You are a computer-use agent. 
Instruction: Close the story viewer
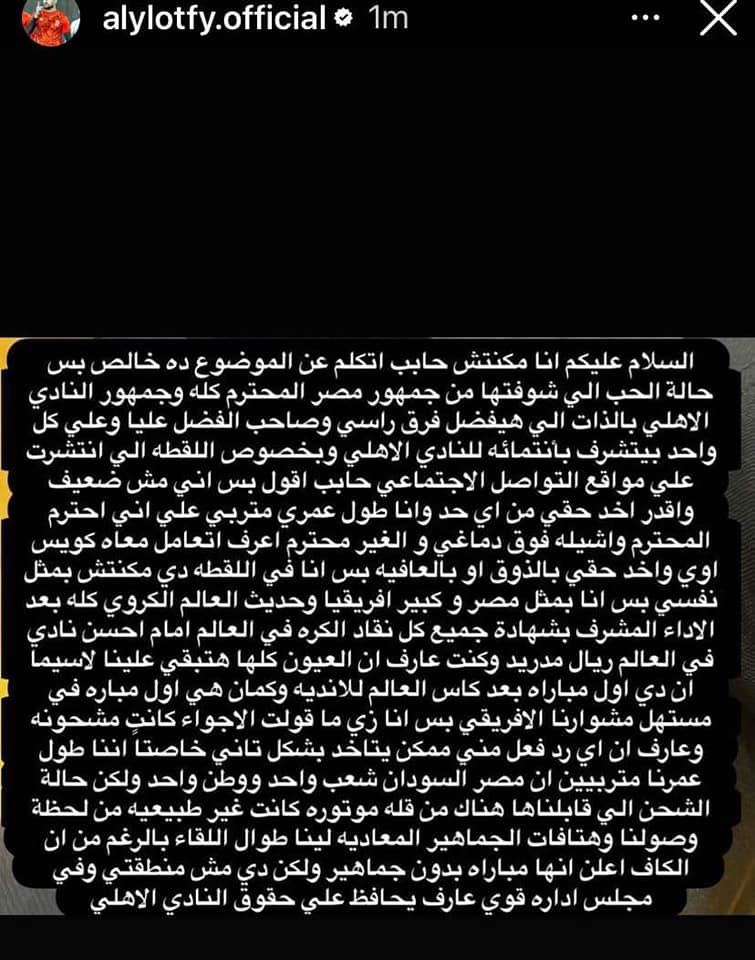coord(717,19)
